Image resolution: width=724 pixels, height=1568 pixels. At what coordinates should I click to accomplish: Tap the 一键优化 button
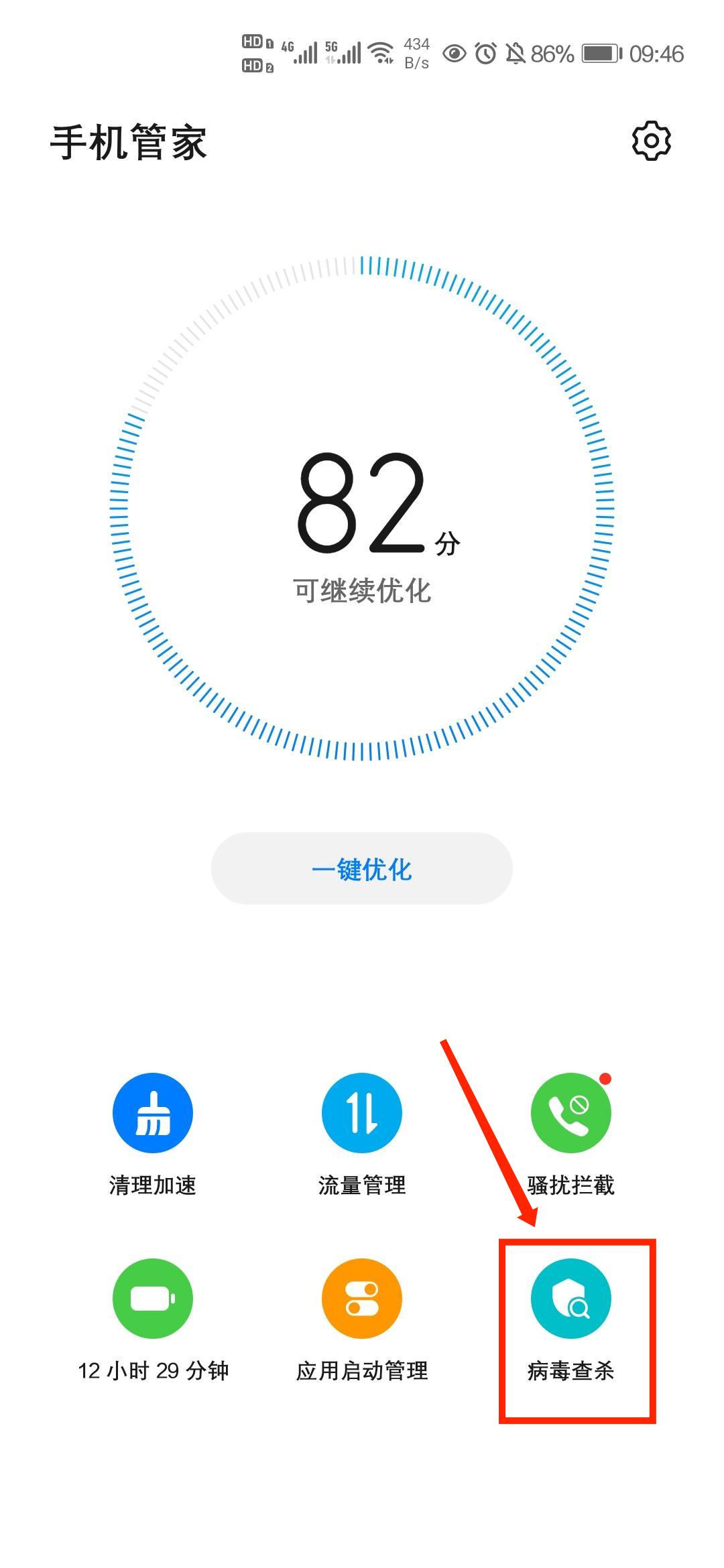pyautogui.click(x=361, y=869)
